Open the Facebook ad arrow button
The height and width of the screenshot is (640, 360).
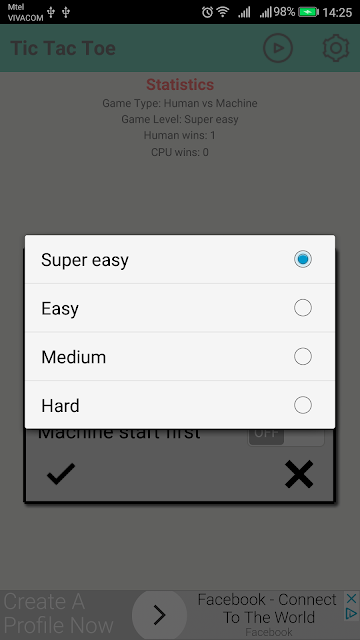tap(160, 615)
